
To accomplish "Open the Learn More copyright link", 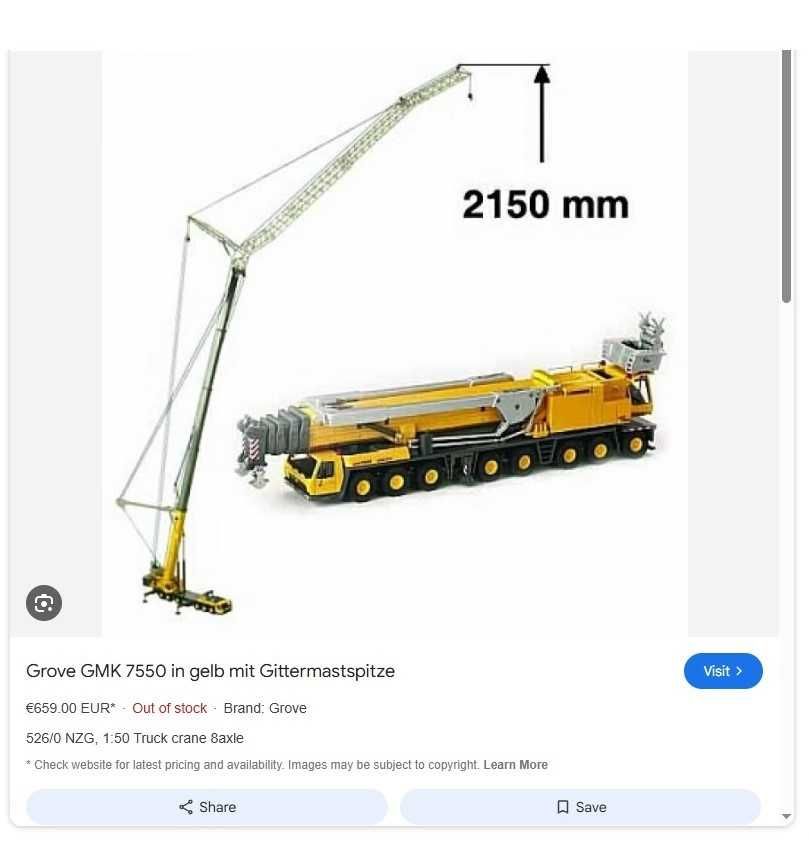I will tap(515, 765).
